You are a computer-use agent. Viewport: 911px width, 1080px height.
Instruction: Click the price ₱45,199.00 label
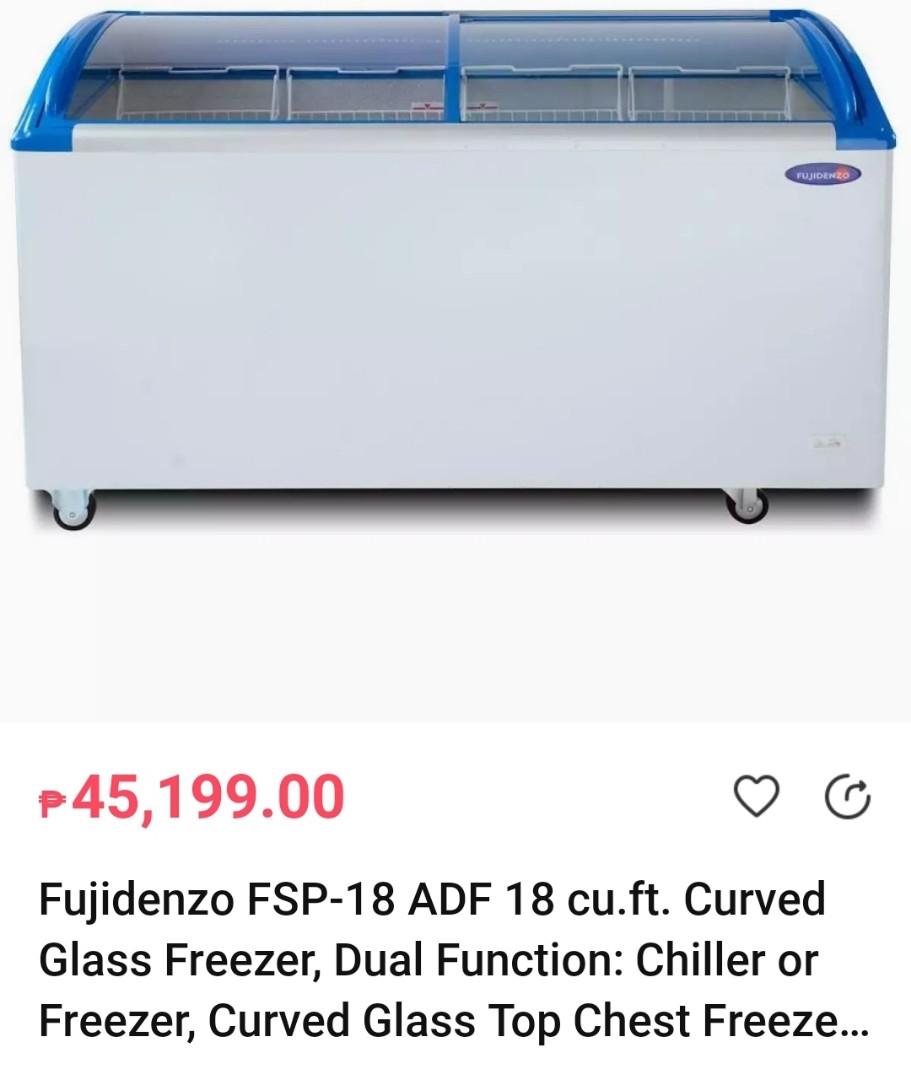click(190, 797)
